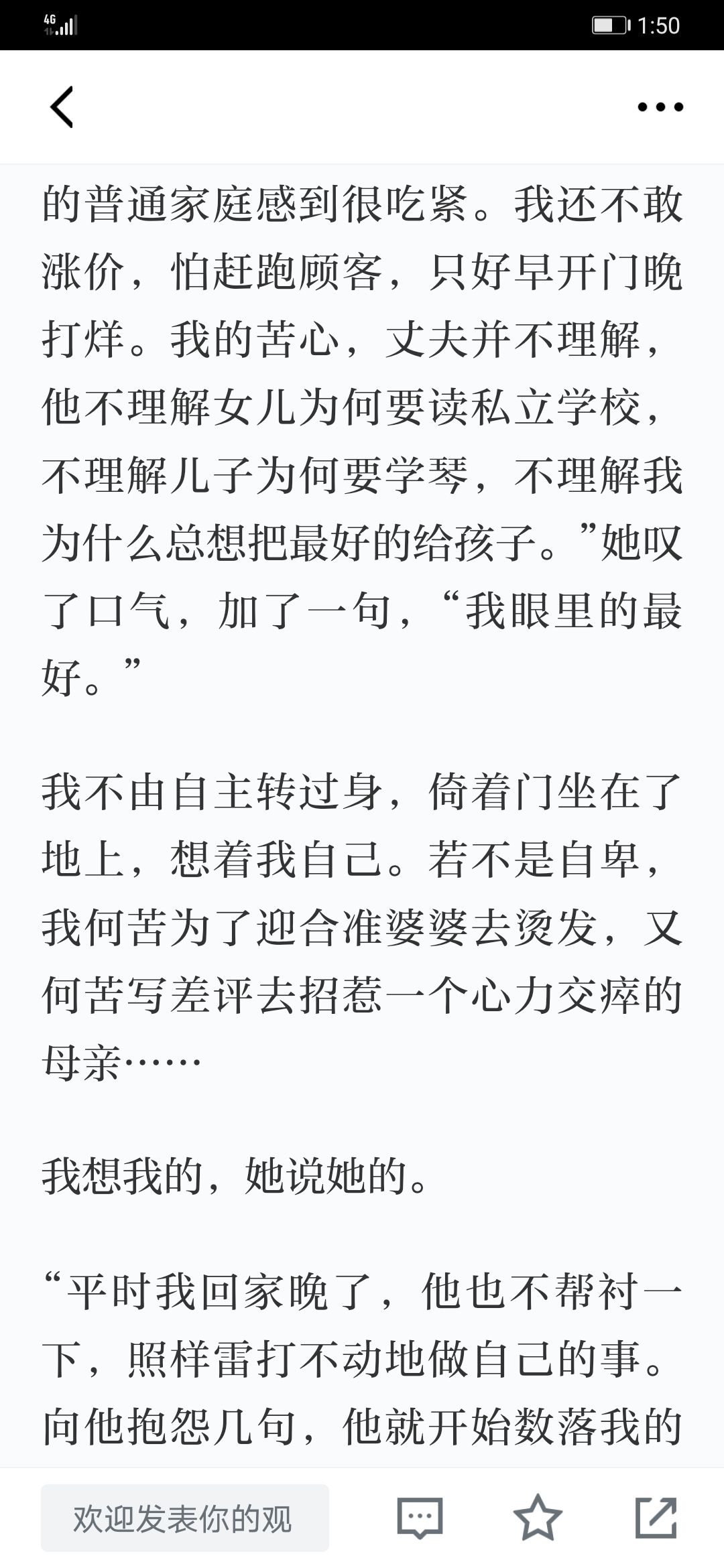Open the three-dot overflow menu
The width and height of the screenshot is (724, 1568).
pyautogui.click(x=660, y=107)
